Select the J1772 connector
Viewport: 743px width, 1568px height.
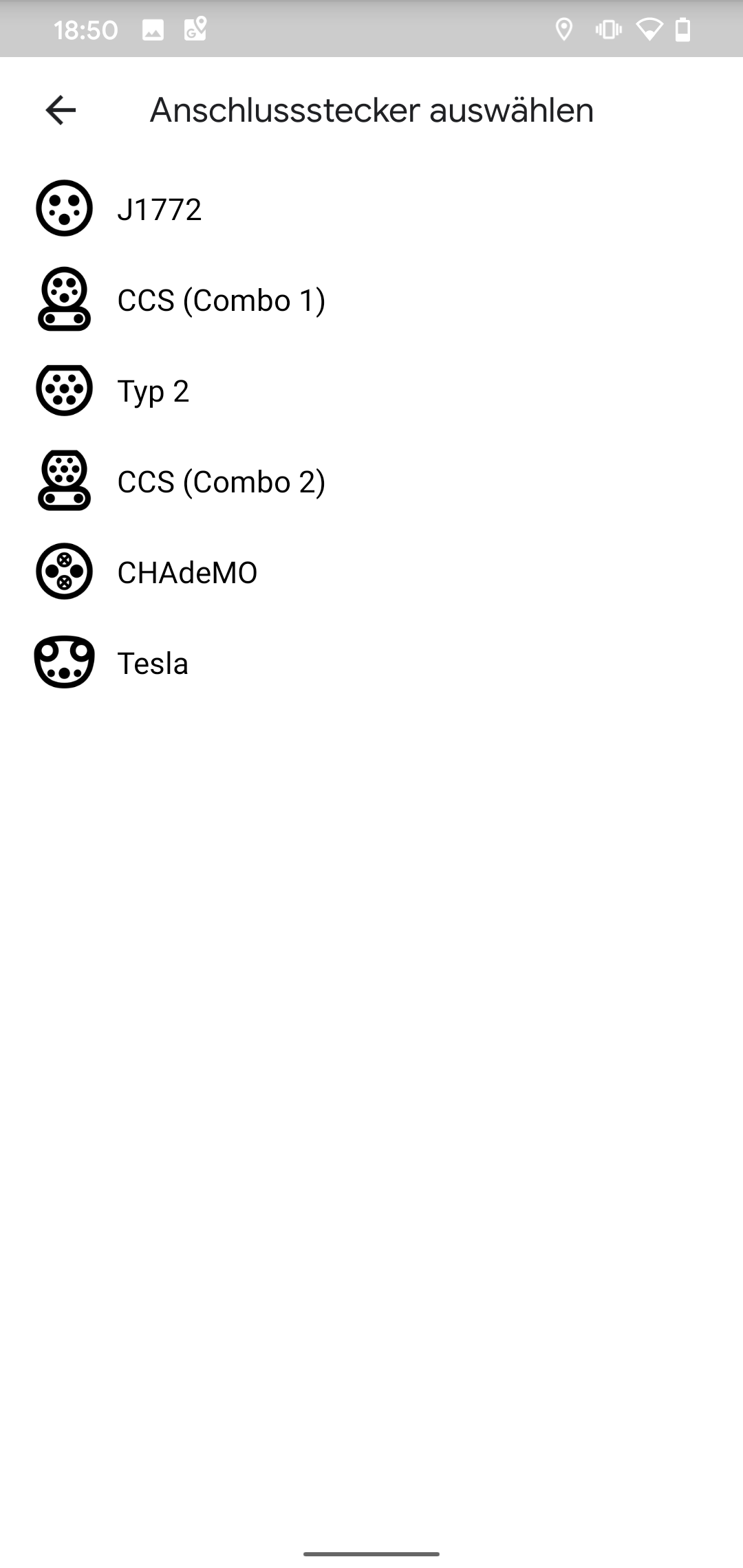point(371,208)
